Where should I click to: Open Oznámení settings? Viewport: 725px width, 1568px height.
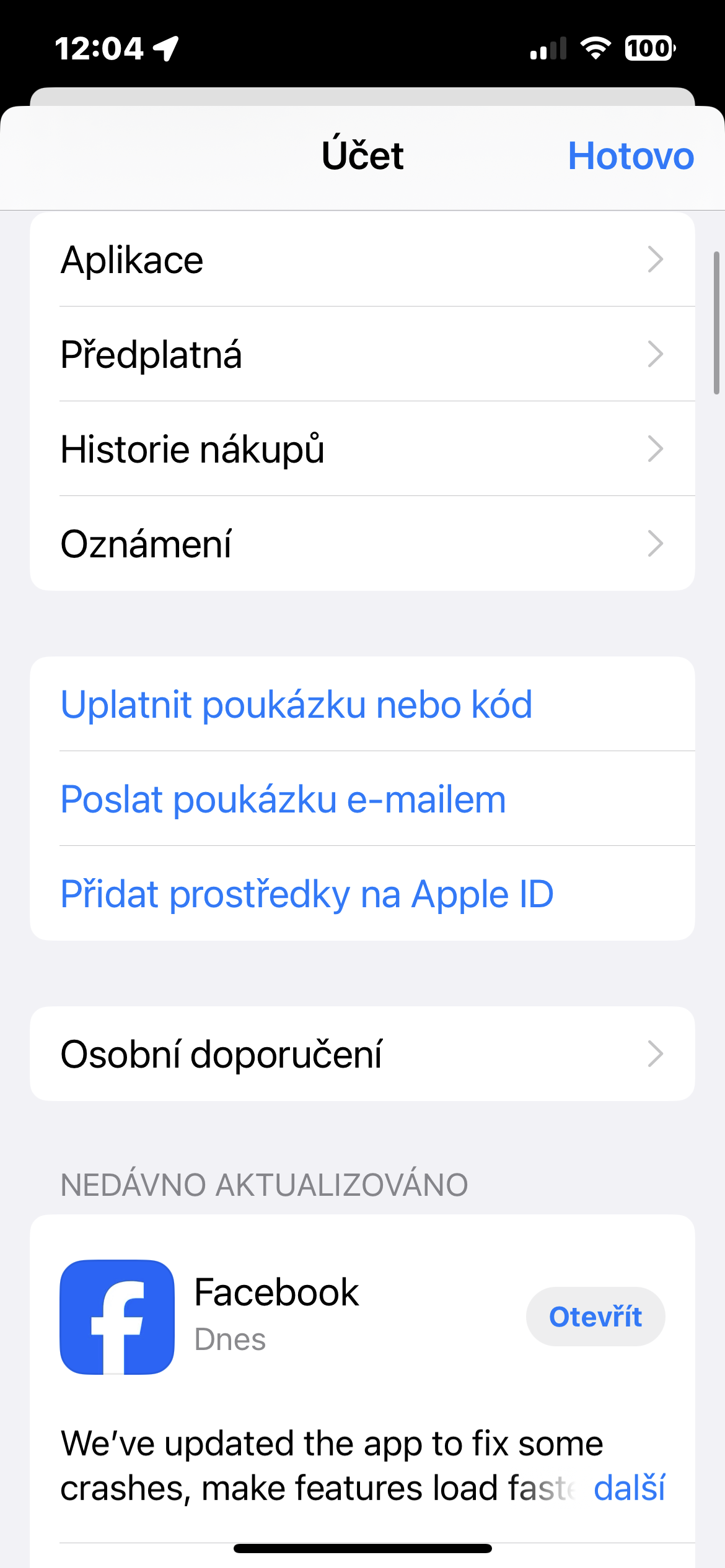362,544
